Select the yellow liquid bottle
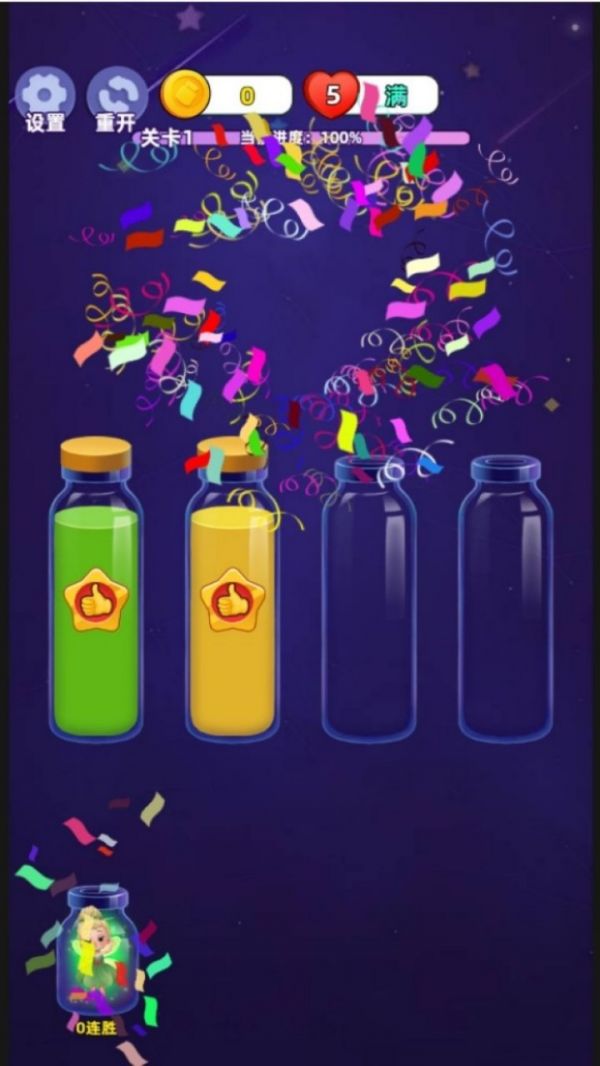Viewport: 600px width, 1066px height. 232,600
